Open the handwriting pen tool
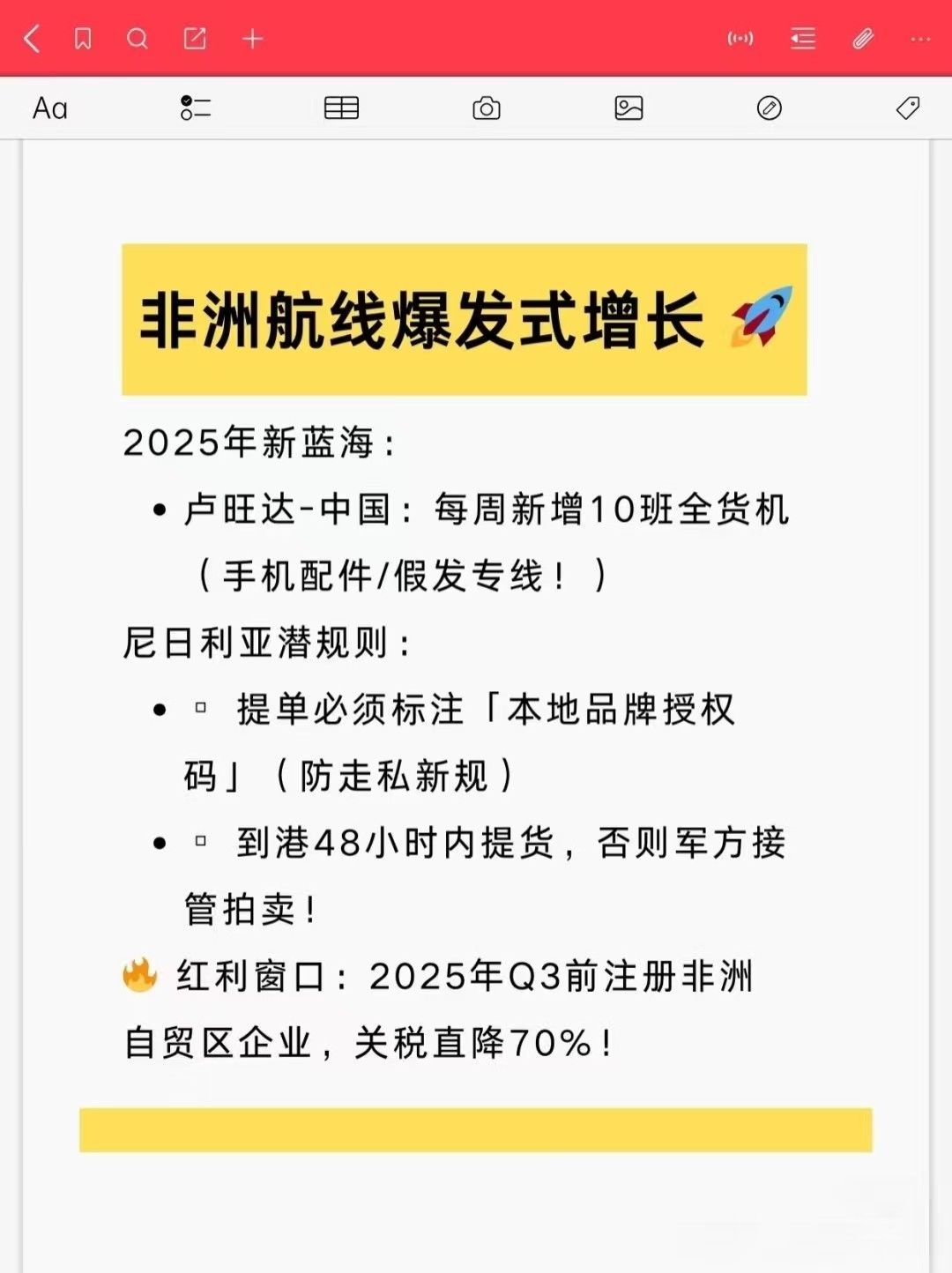 point(770,108)
